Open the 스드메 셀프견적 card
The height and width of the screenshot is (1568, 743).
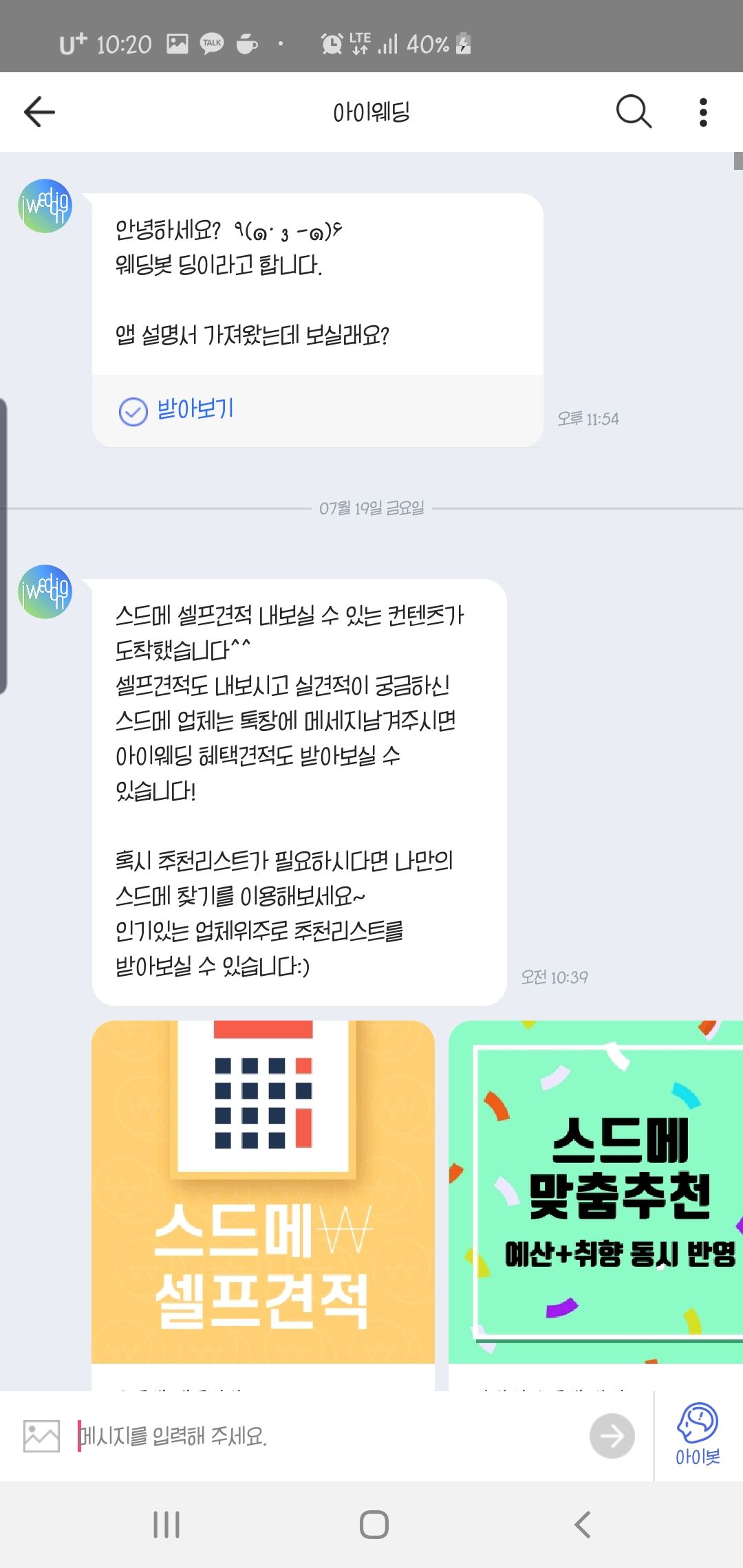pos(263,1193)
